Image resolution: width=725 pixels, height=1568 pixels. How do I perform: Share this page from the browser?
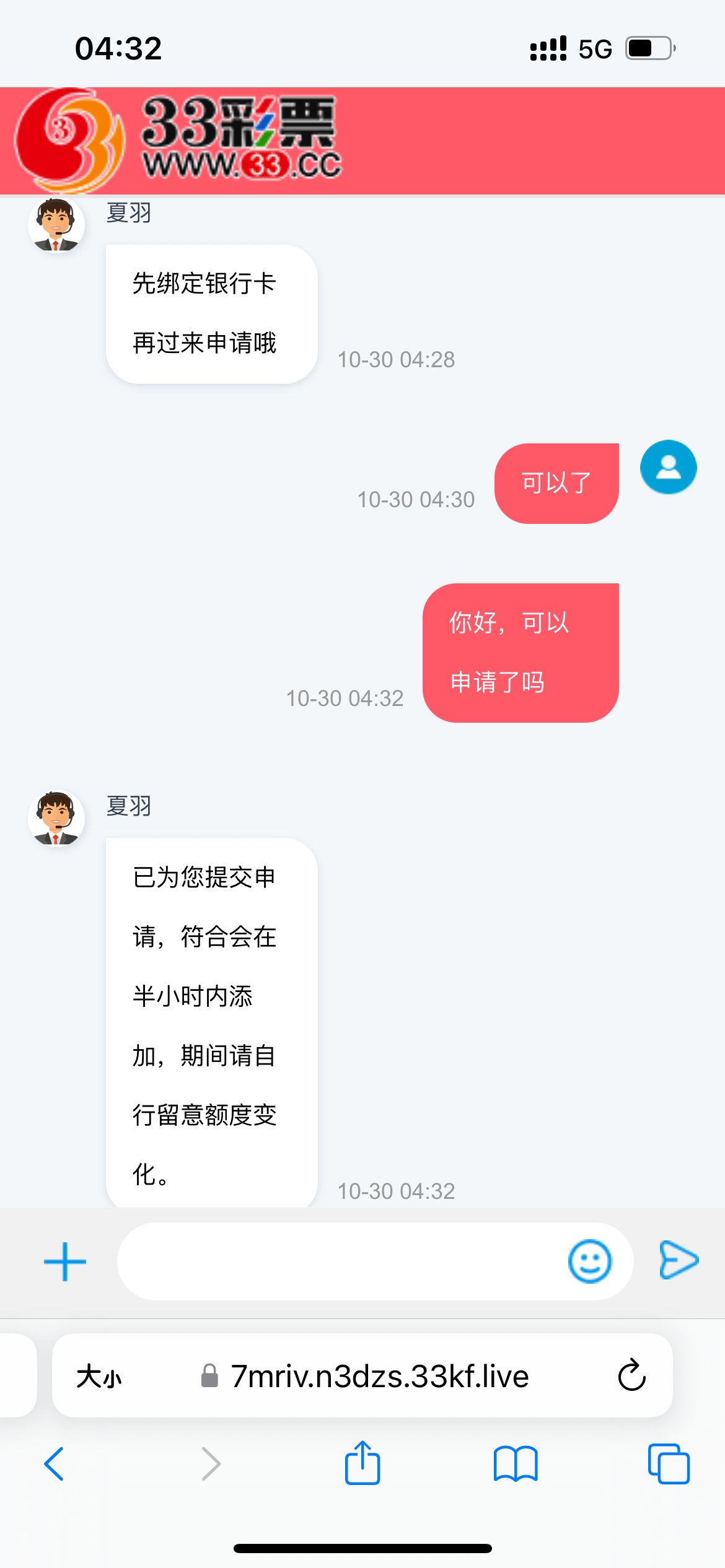pos(362,1463)
